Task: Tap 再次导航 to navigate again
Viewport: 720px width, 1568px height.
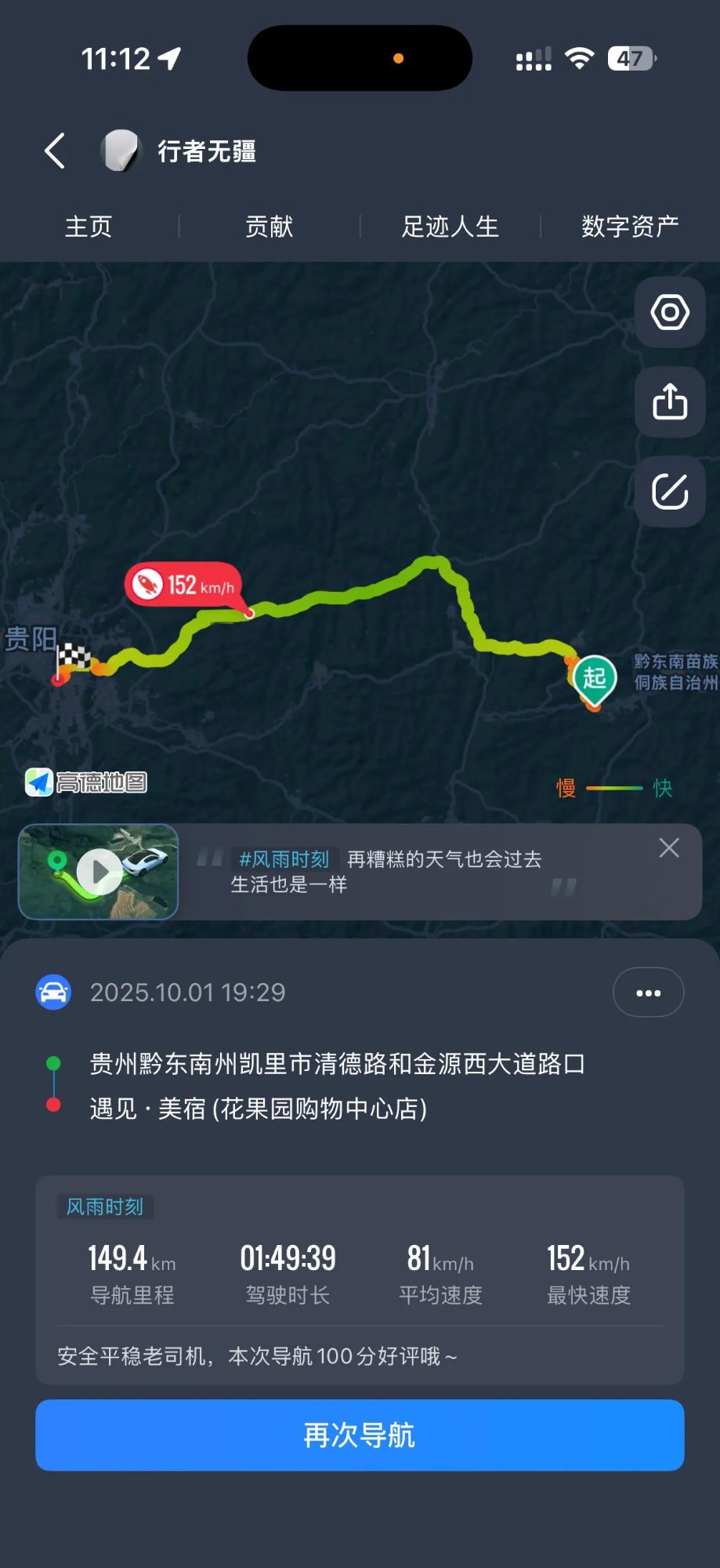Action: point(360,1435)
